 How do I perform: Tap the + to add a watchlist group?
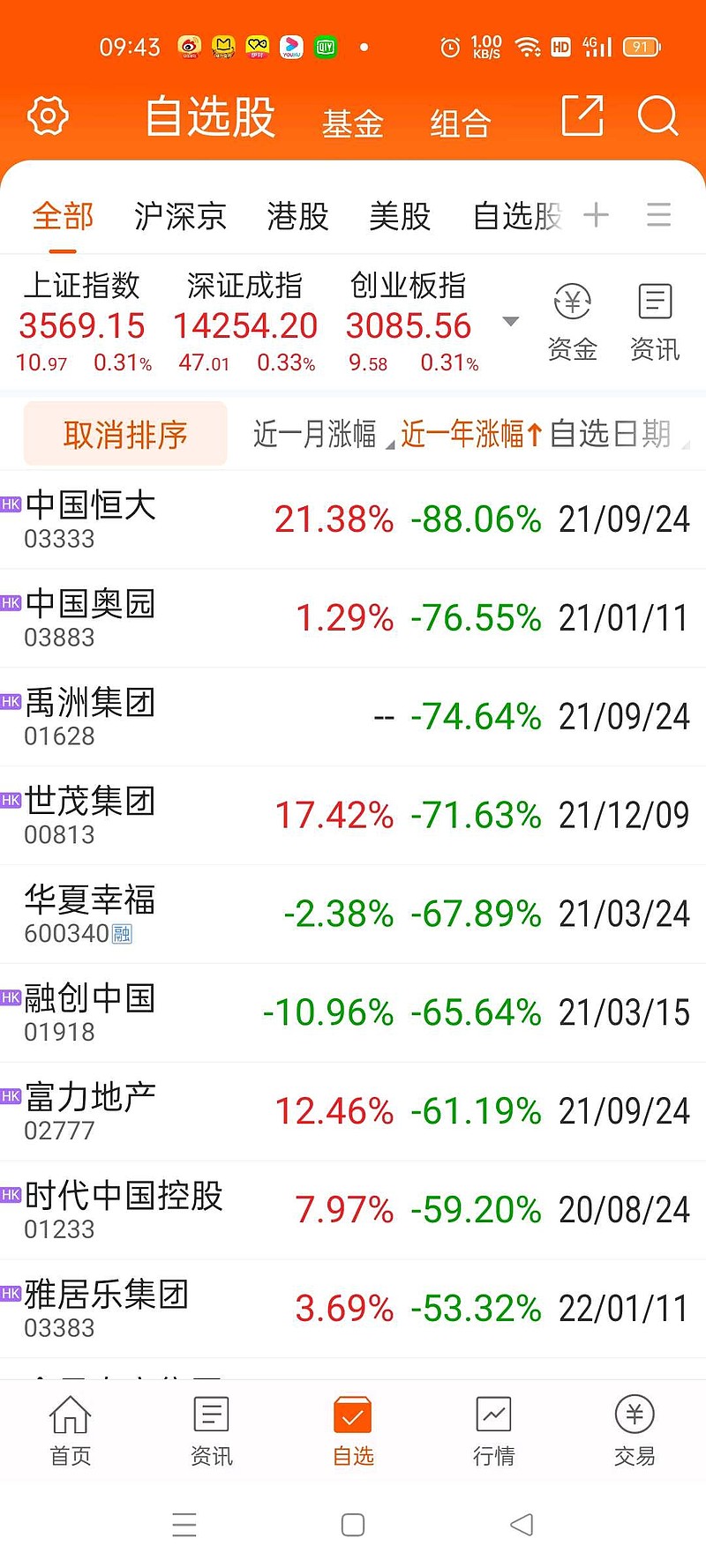tap(597, 214)
